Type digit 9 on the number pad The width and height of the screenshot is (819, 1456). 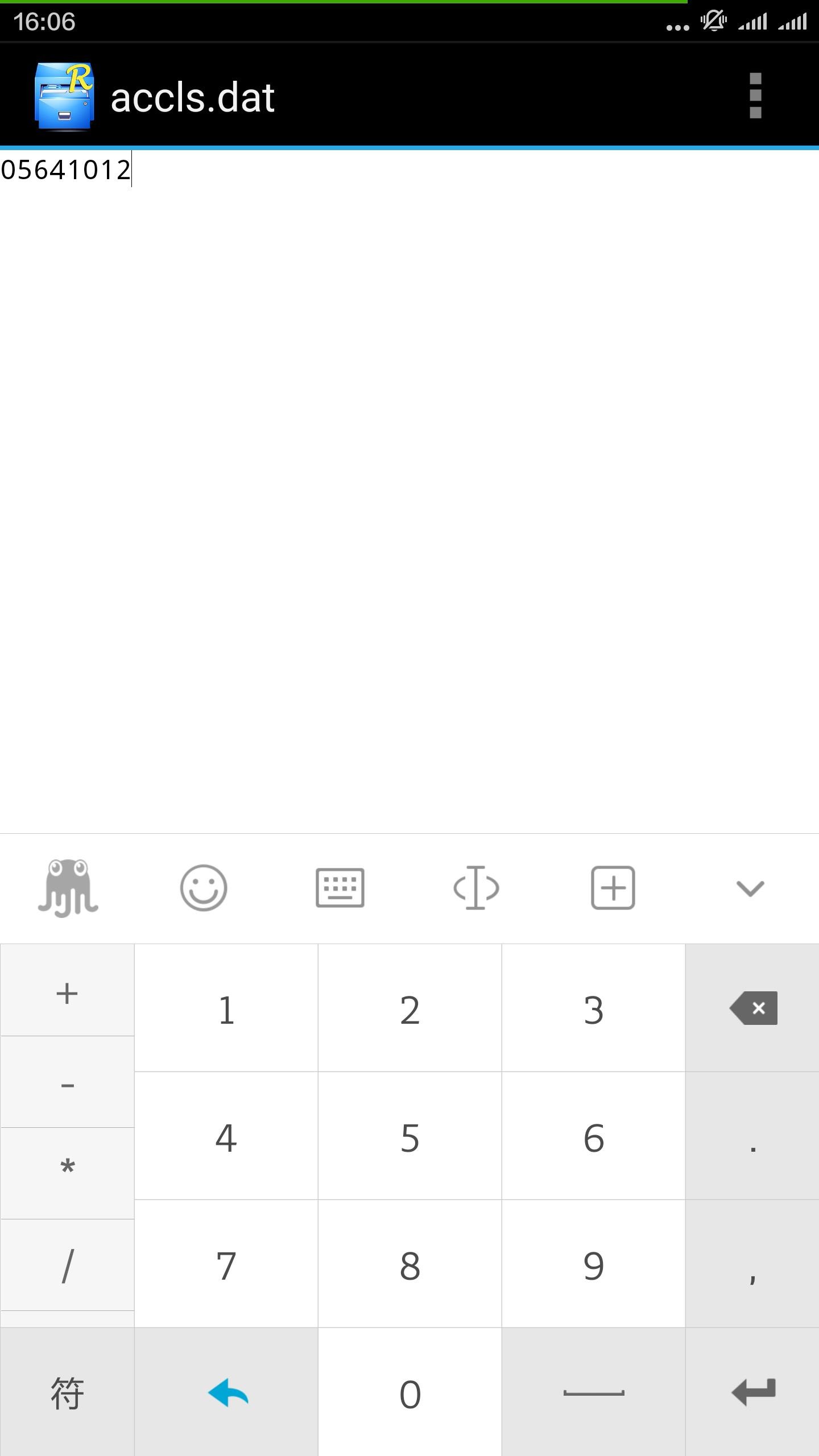(x=594, y=1265)
